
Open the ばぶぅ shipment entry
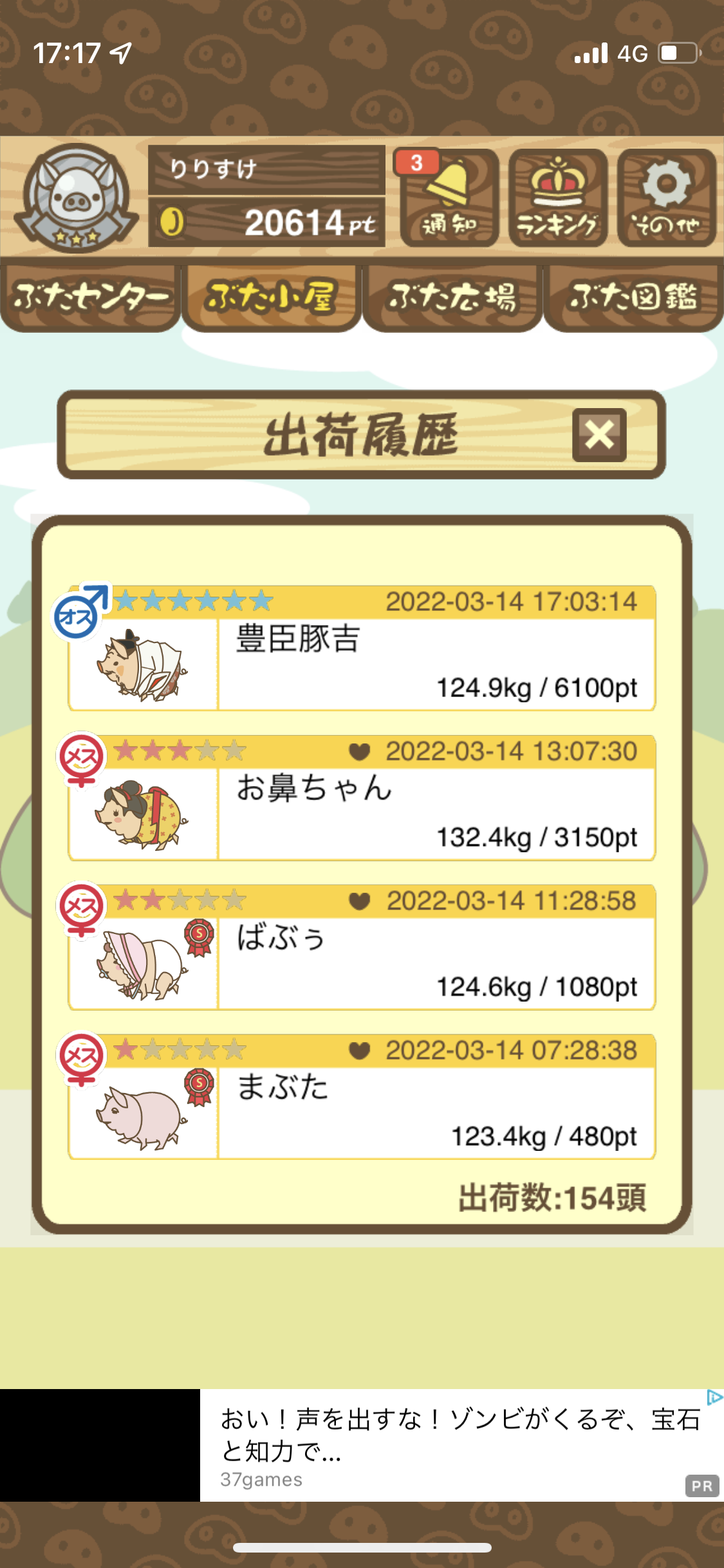(x=362, y=947)
